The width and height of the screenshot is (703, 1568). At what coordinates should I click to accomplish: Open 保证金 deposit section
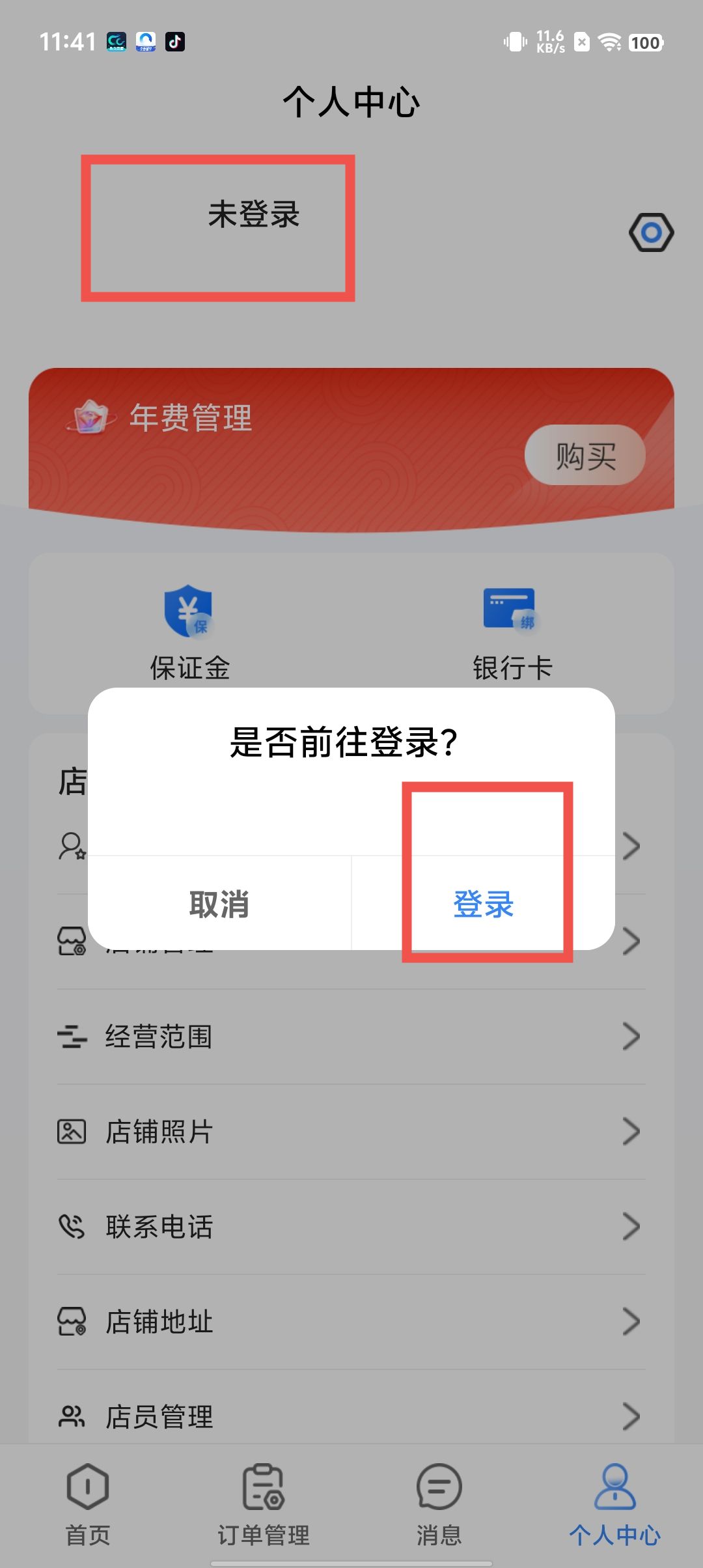(x=189, y=632)
